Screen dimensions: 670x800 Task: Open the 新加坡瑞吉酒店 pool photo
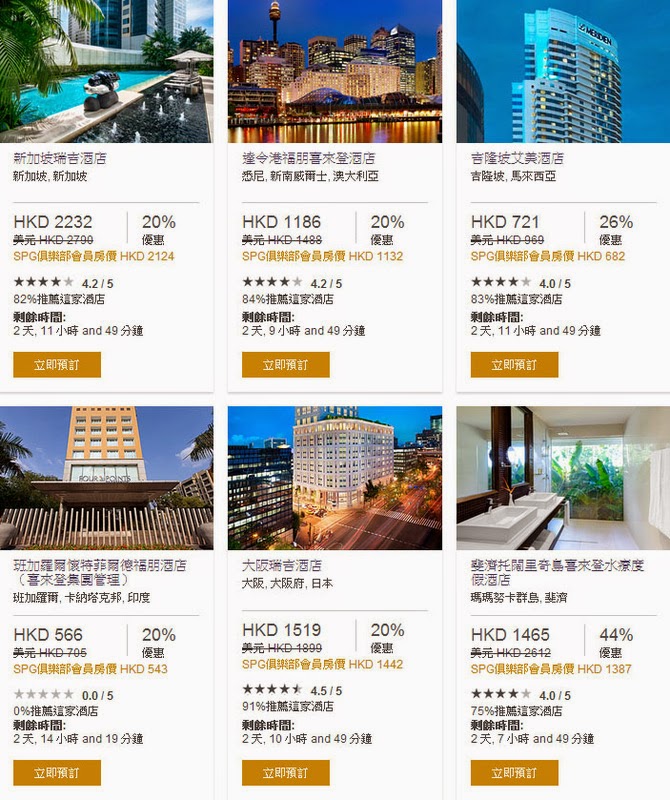[x=106, y=70]
